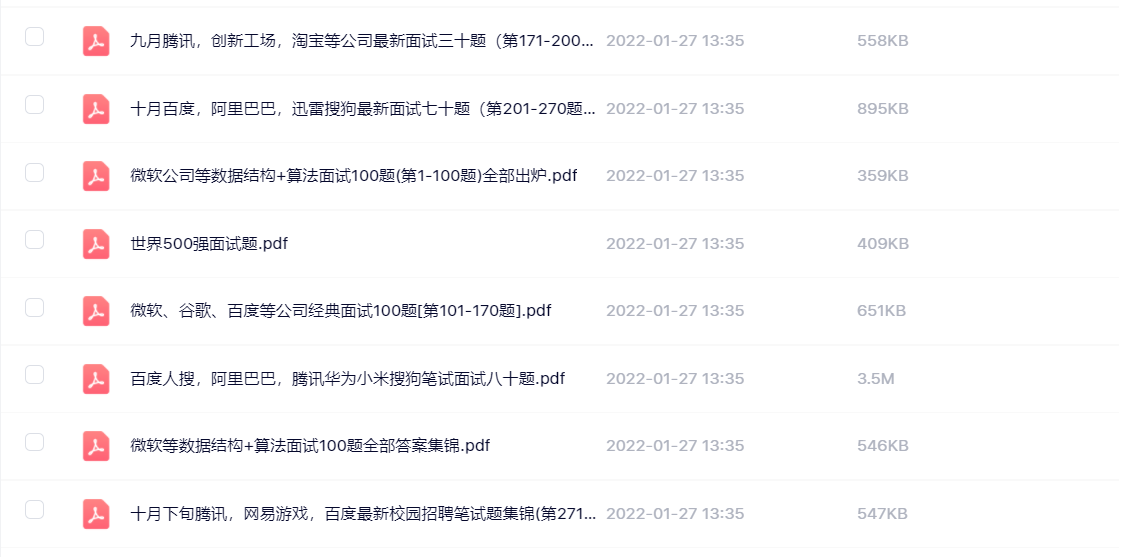Image resolution: width=1139 pixels, height=557 pixels.
Task: Open 九月腾讯，创新工场，淘宝 interview PDF
Action: [362, 41]
